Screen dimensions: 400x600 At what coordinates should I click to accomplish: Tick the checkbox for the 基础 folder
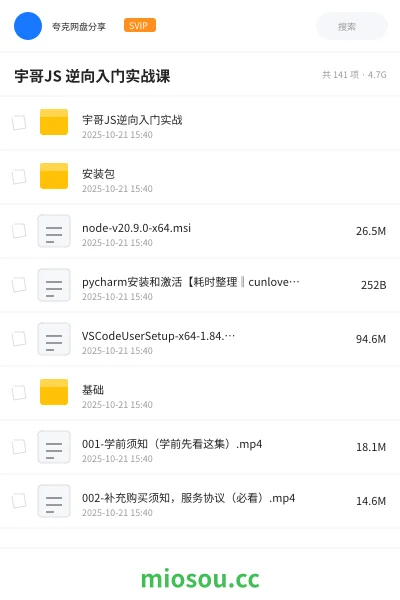[19, 393]
